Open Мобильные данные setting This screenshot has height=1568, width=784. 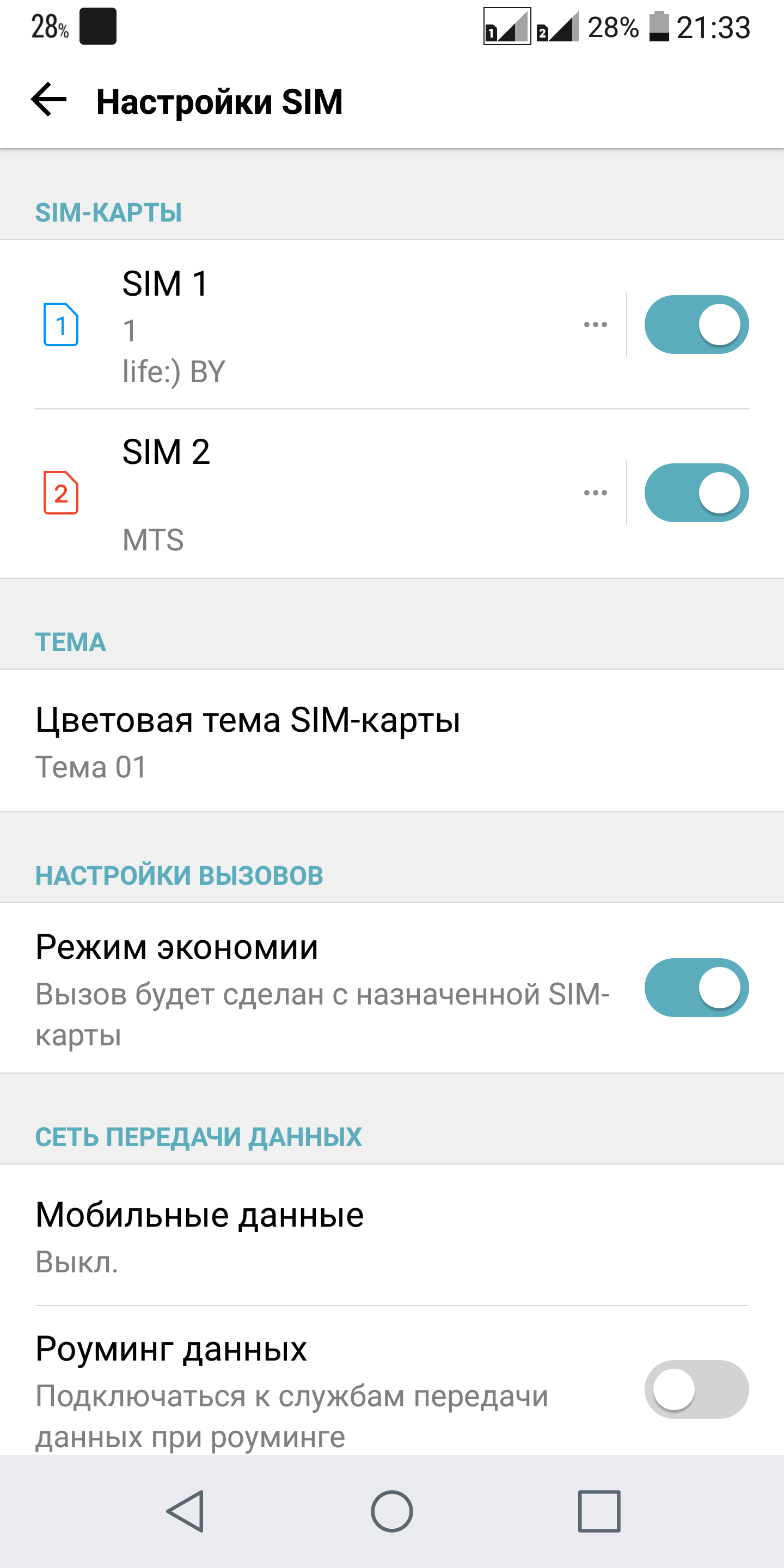[392, 1235]
